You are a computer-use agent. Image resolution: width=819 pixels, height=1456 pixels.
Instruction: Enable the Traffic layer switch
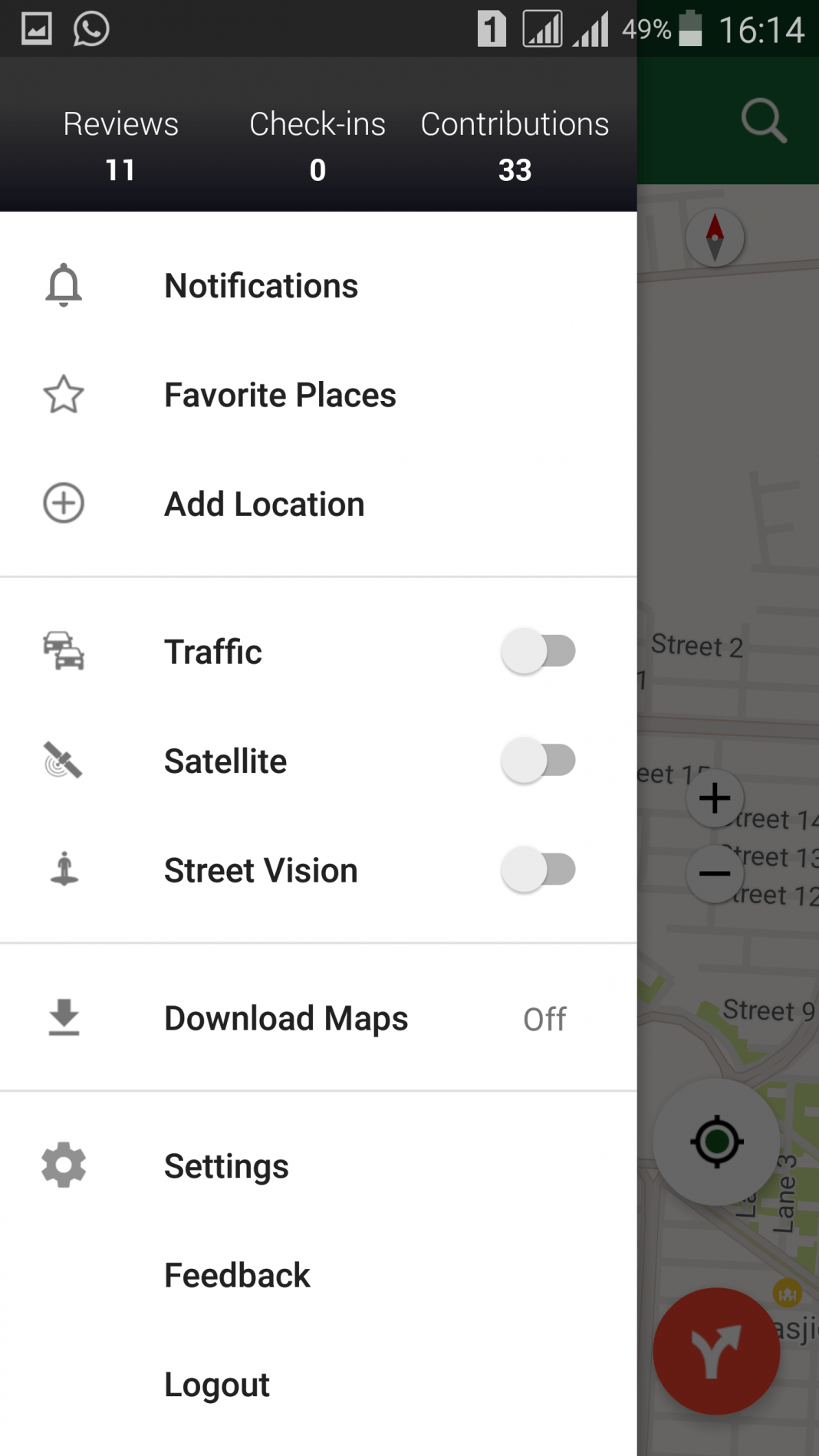point(538,652)
